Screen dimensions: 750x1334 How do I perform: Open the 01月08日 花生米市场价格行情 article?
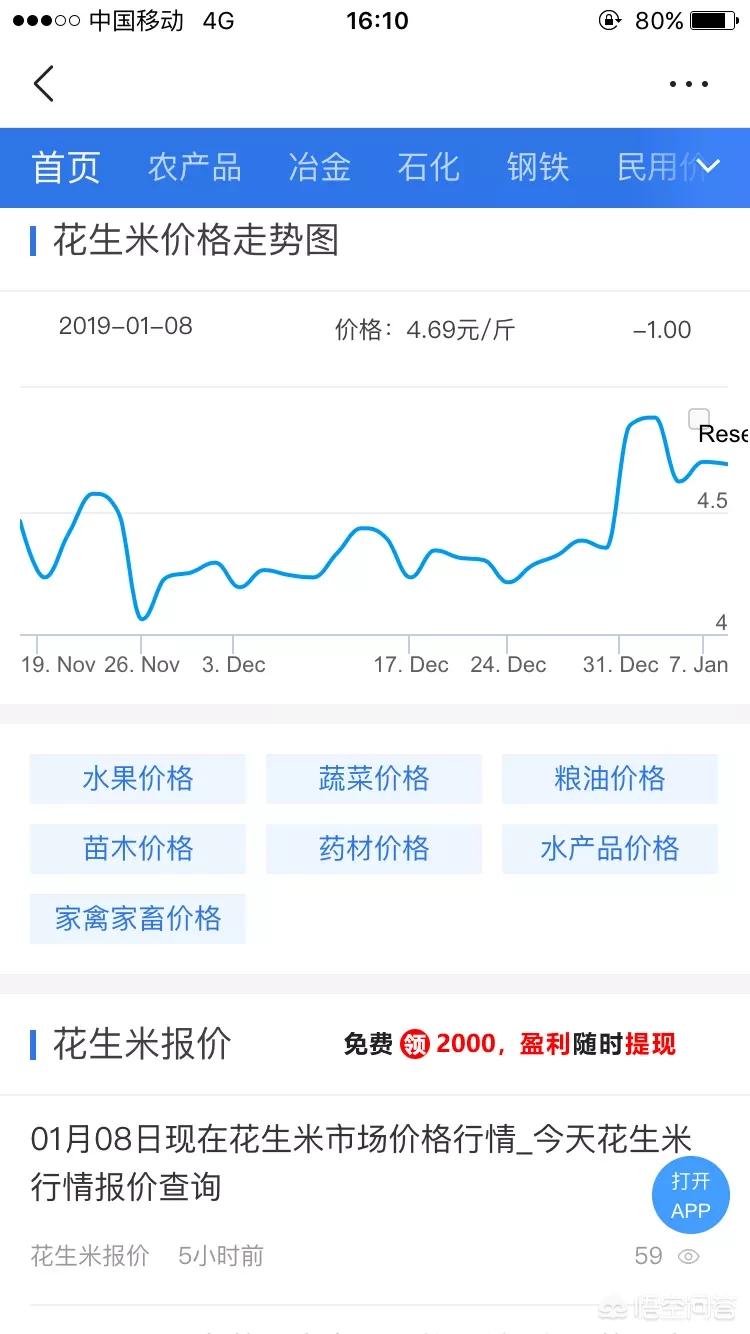[361, 1163]
